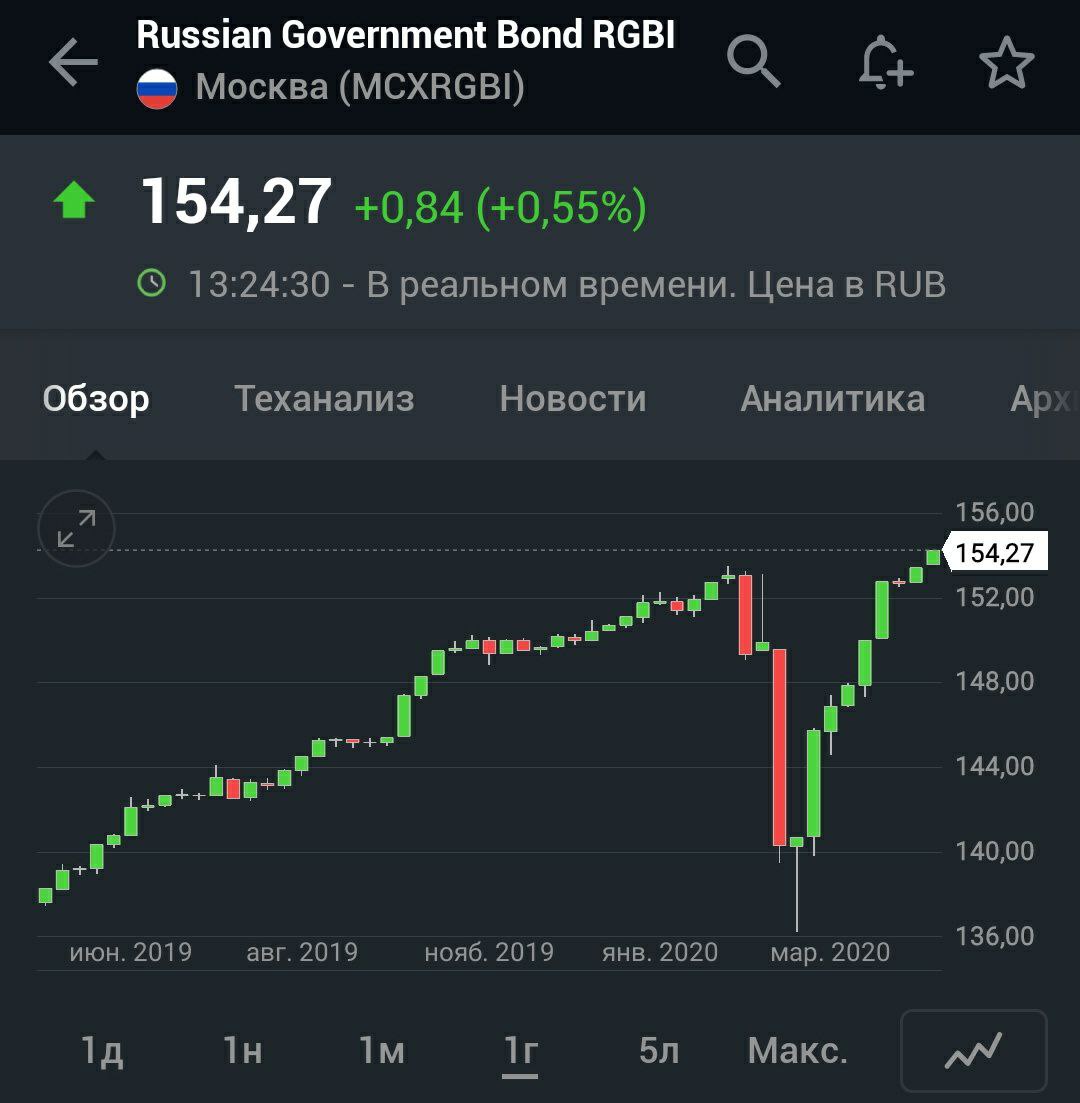Switch to the Аналитика tab

[x=832, y=399]
